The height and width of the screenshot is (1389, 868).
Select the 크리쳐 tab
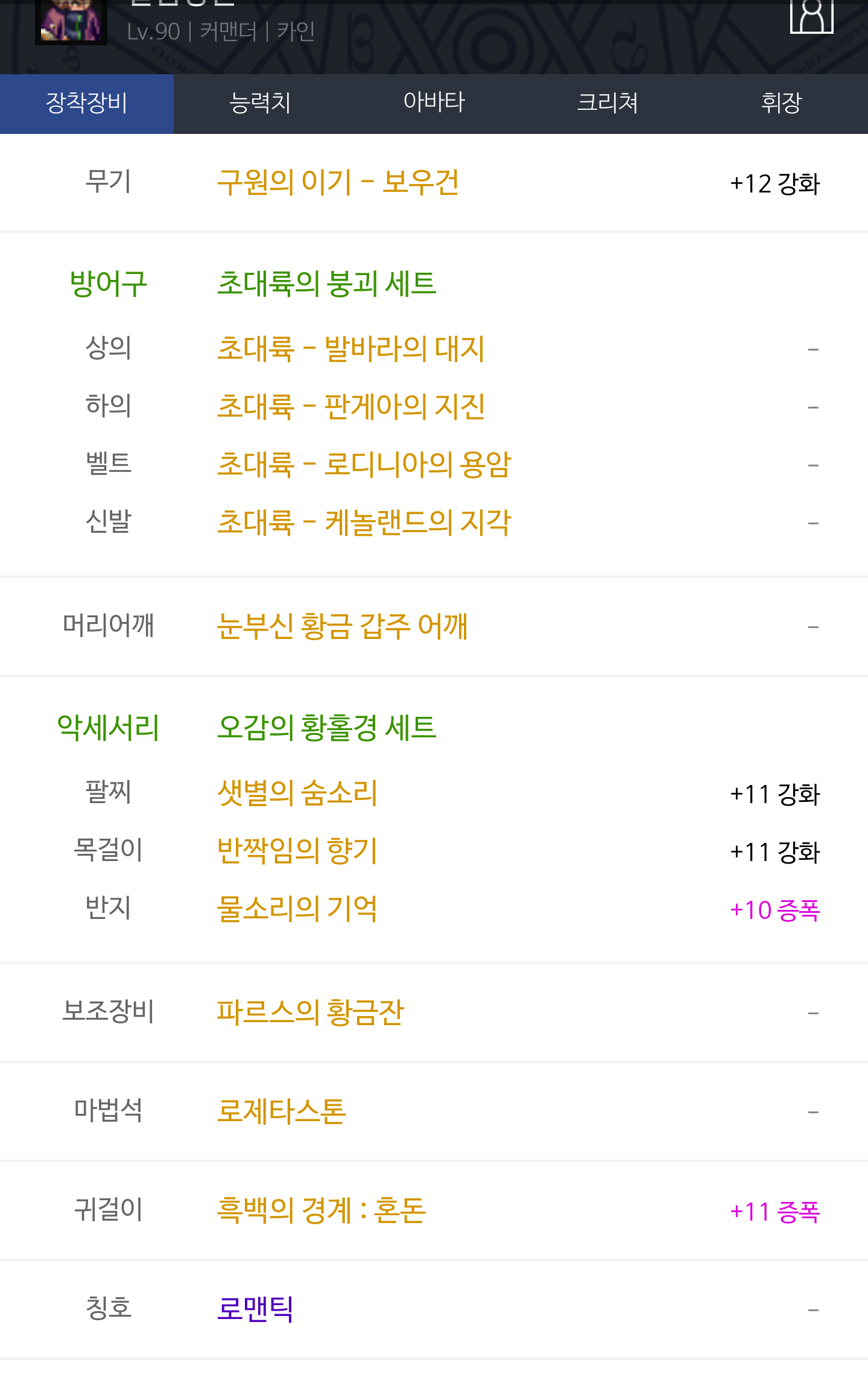[607, 103]
